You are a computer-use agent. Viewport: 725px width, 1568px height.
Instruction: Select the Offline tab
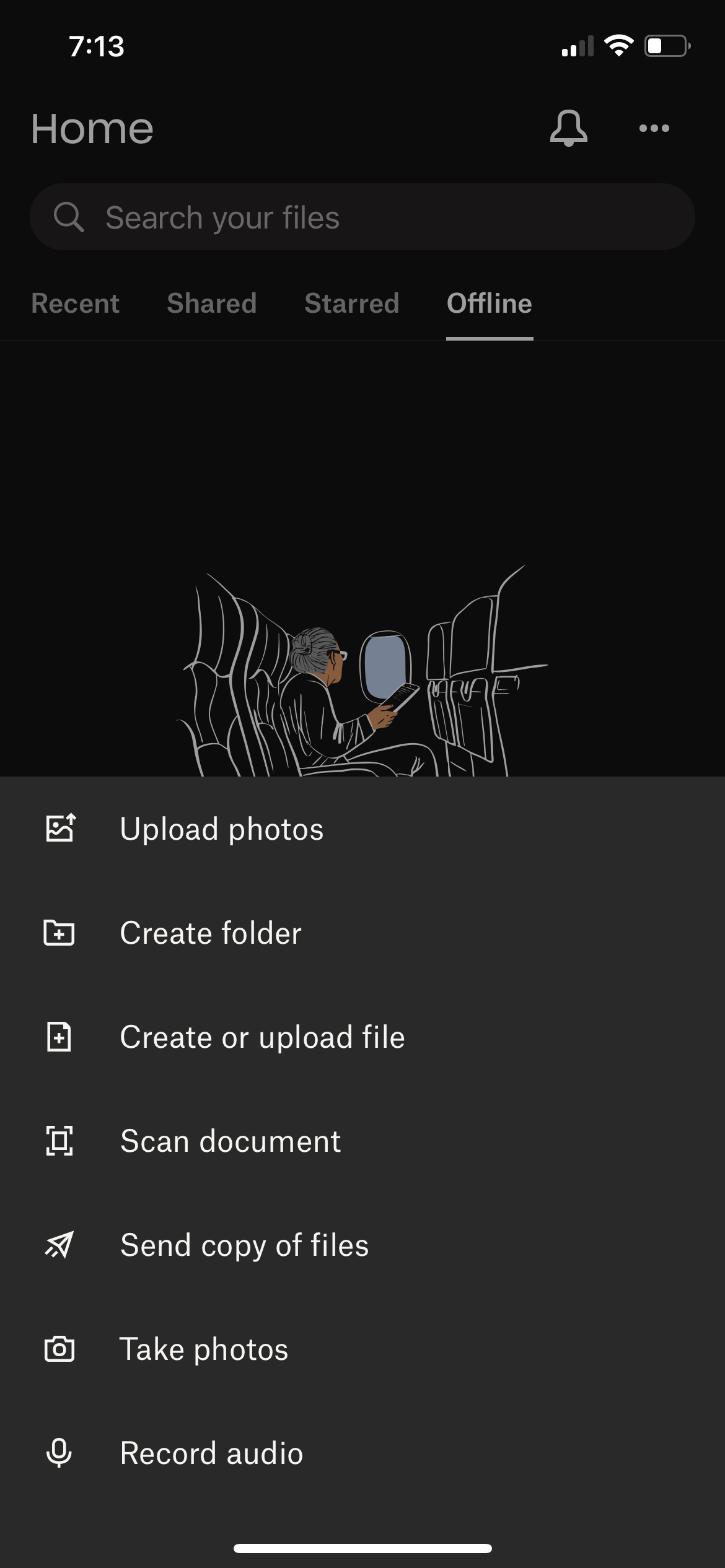click(x=489, y=303)
